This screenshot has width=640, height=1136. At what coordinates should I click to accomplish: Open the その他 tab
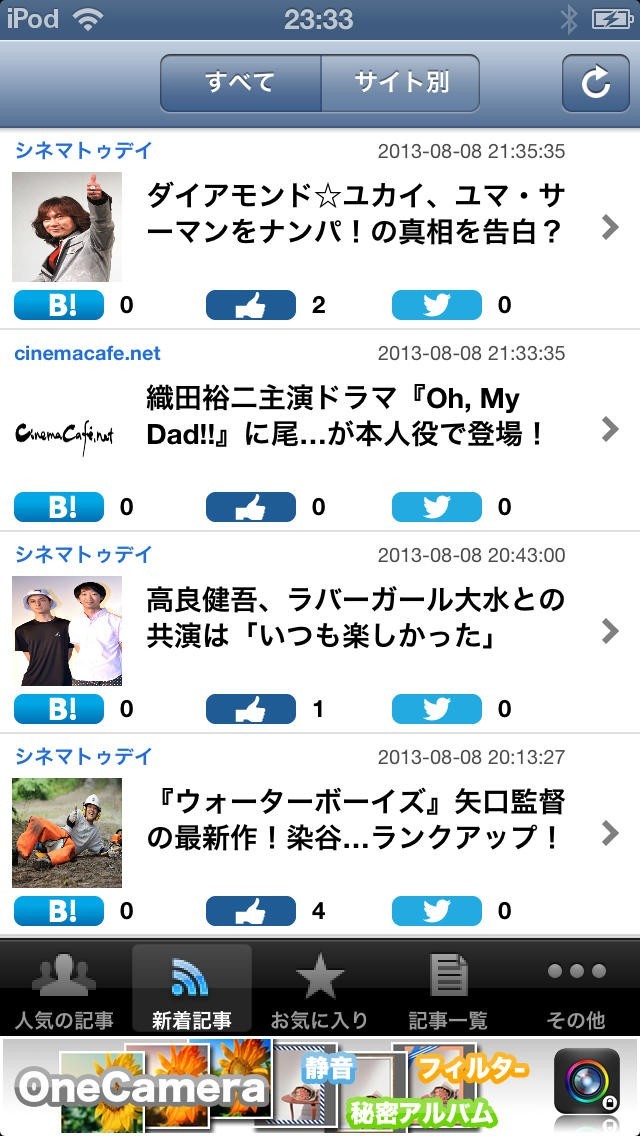tap(576, 990)
